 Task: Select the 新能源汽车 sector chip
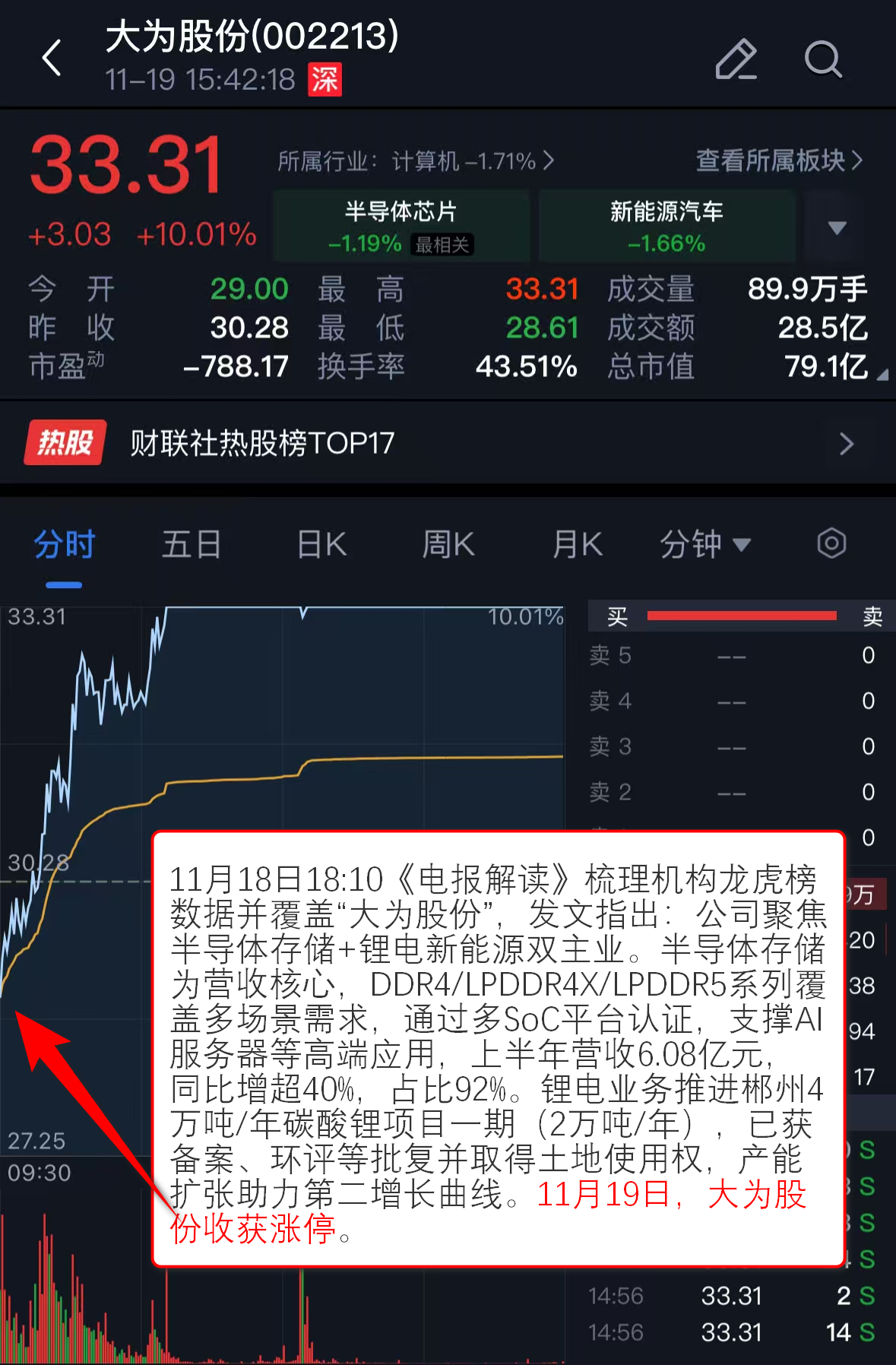coord(666,226)
